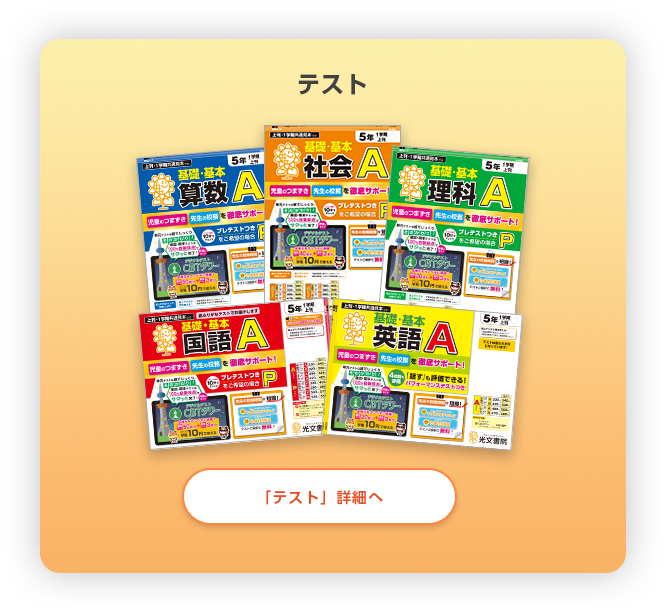The image size is (665, 613).
Task: Open the 「テスト」詳細へ button
Action: [x=319, y=497]
